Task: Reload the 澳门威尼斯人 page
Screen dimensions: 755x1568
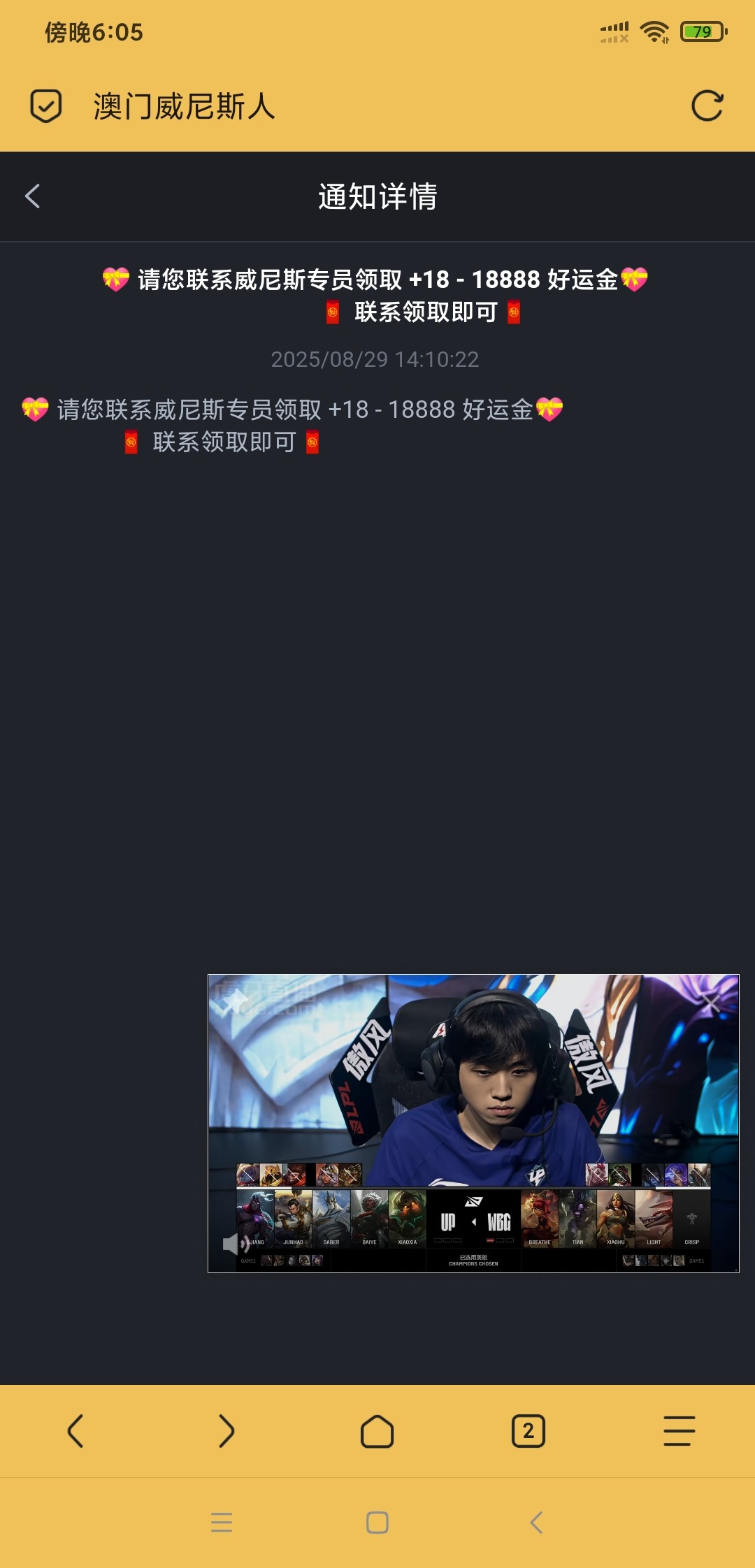Action: coord(706,106)
